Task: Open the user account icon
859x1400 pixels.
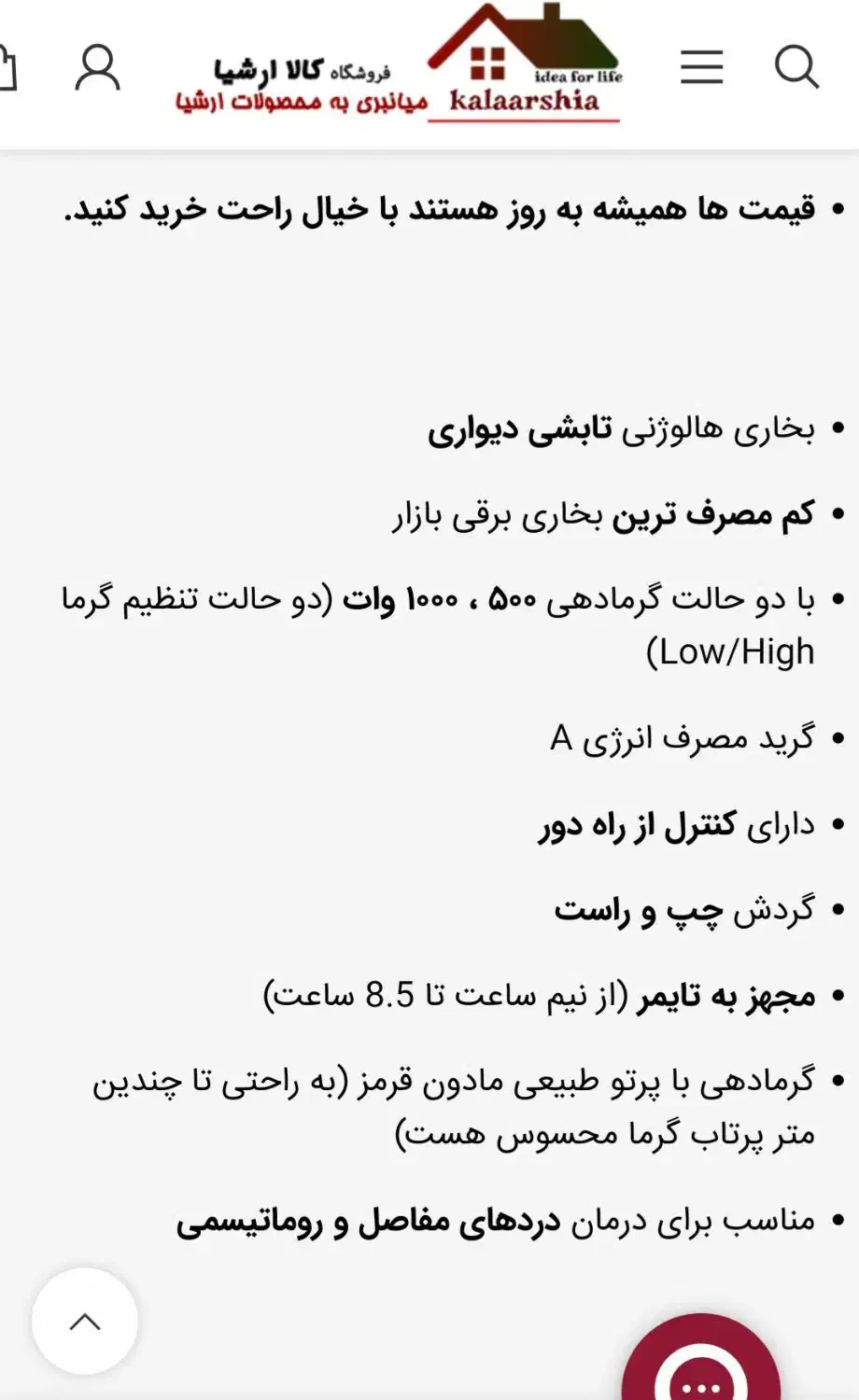Action: click(x=97, y=68)
